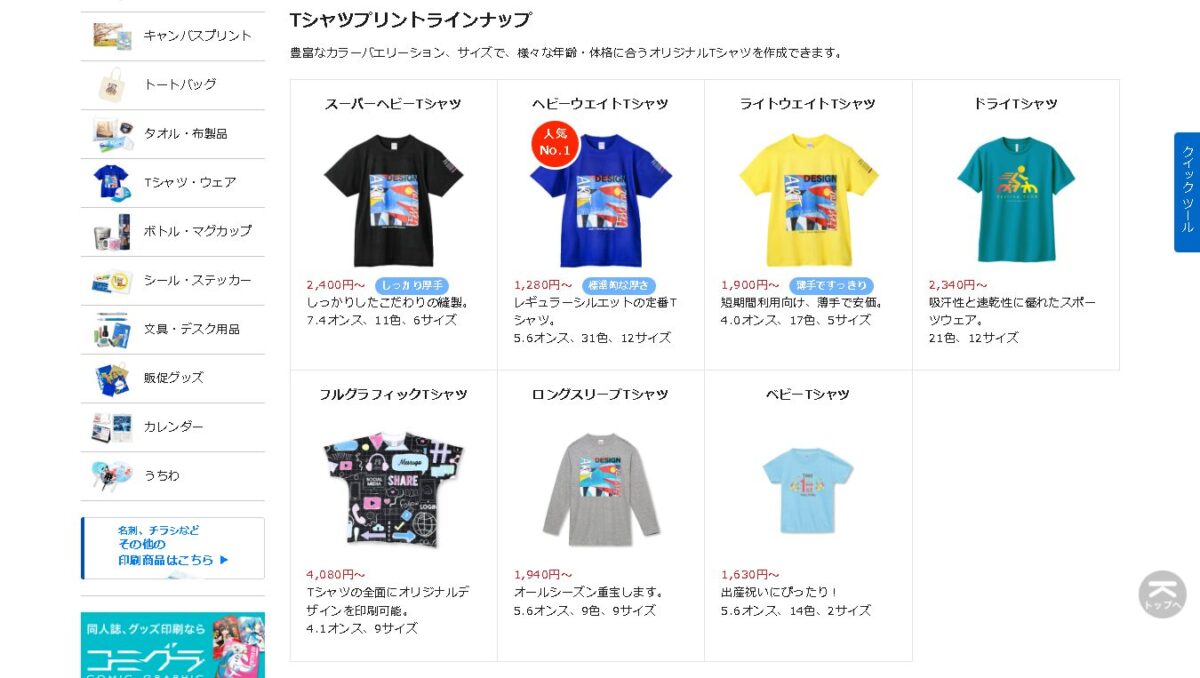This screenshot has height=678, width=1200.
Task: View the ロングスリーブTシャツ product
Action: tap(600, 490)
